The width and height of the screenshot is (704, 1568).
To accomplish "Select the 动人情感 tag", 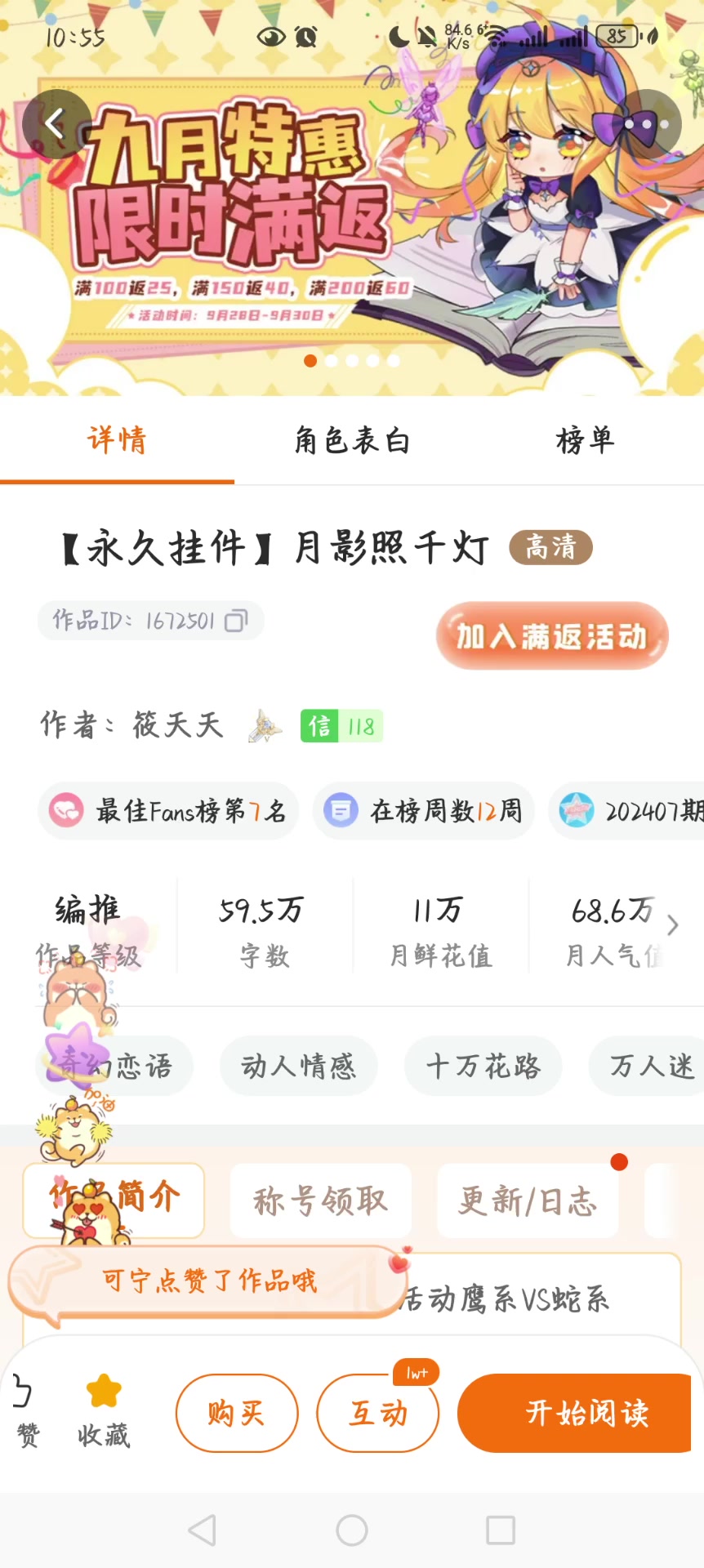I will (x=298, y=1066).
